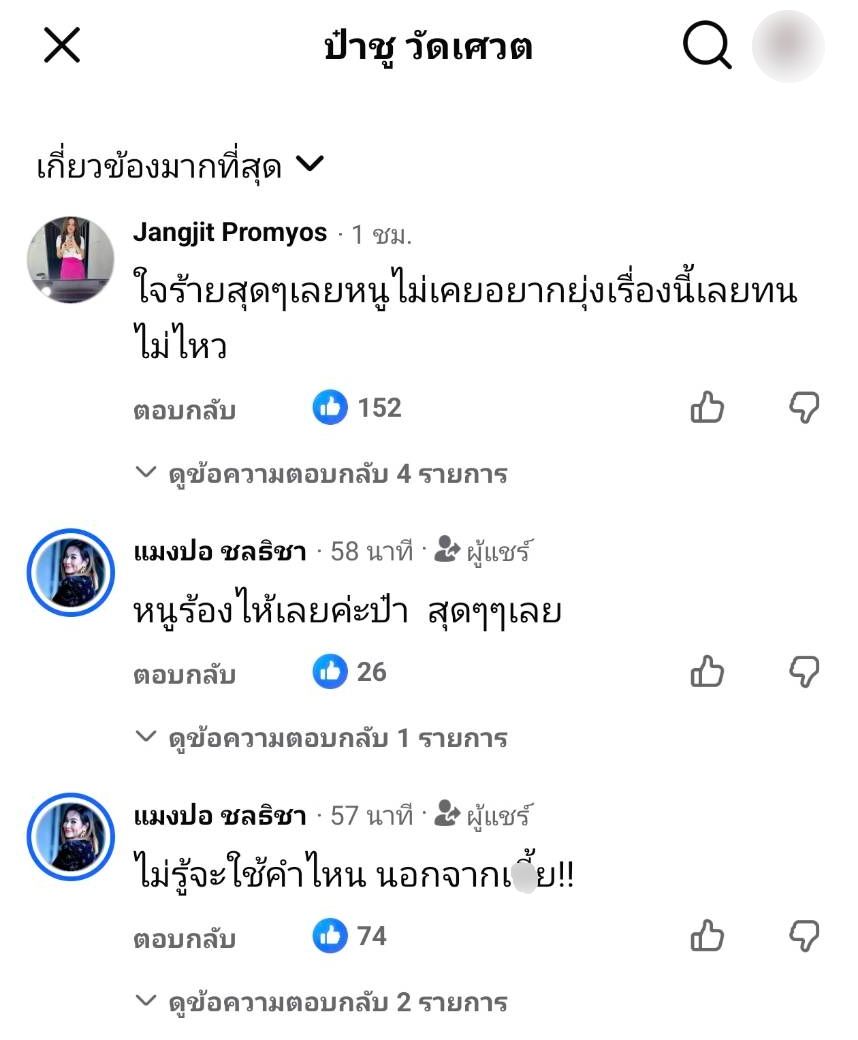
Task: Open the search icon
Action: tap(706, 46)
